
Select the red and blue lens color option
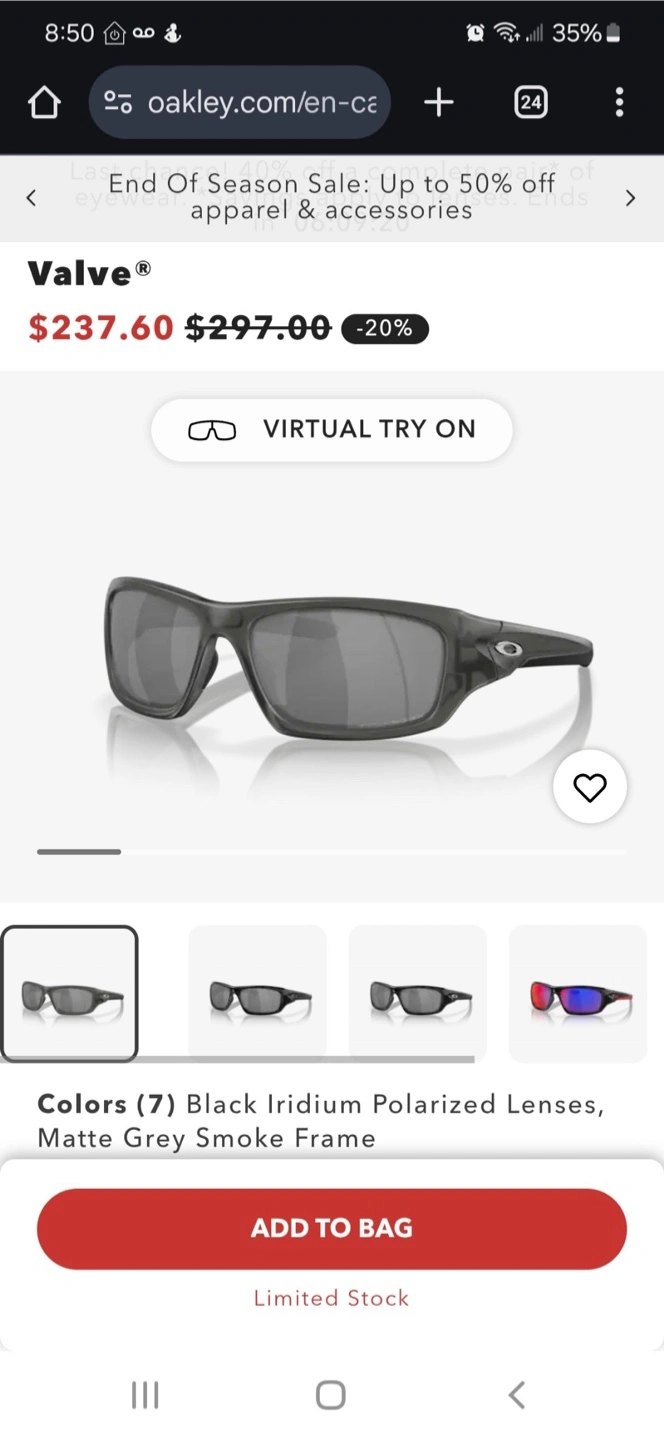pyautogui.click(x=579, y=994)
